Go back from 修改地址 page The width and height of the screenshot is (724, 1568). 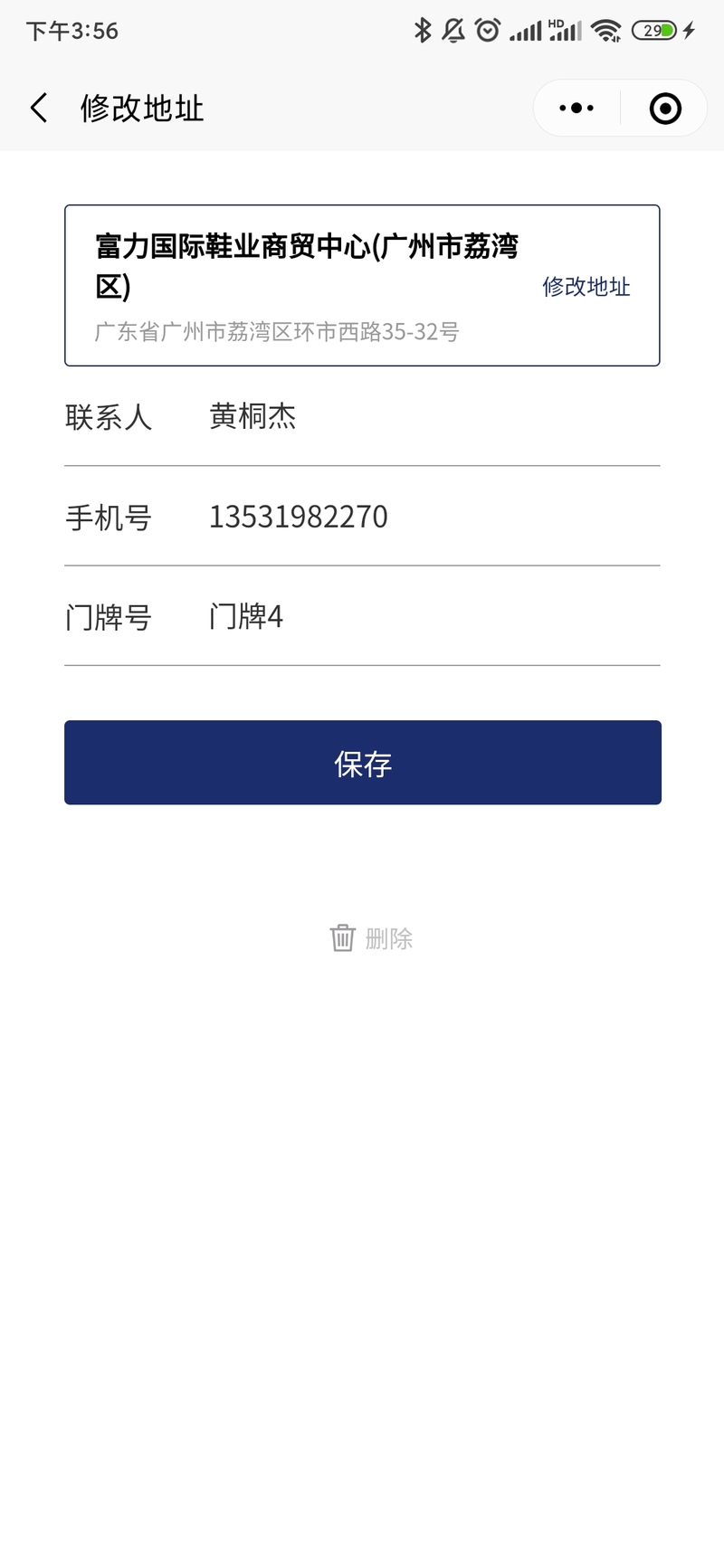39,109
